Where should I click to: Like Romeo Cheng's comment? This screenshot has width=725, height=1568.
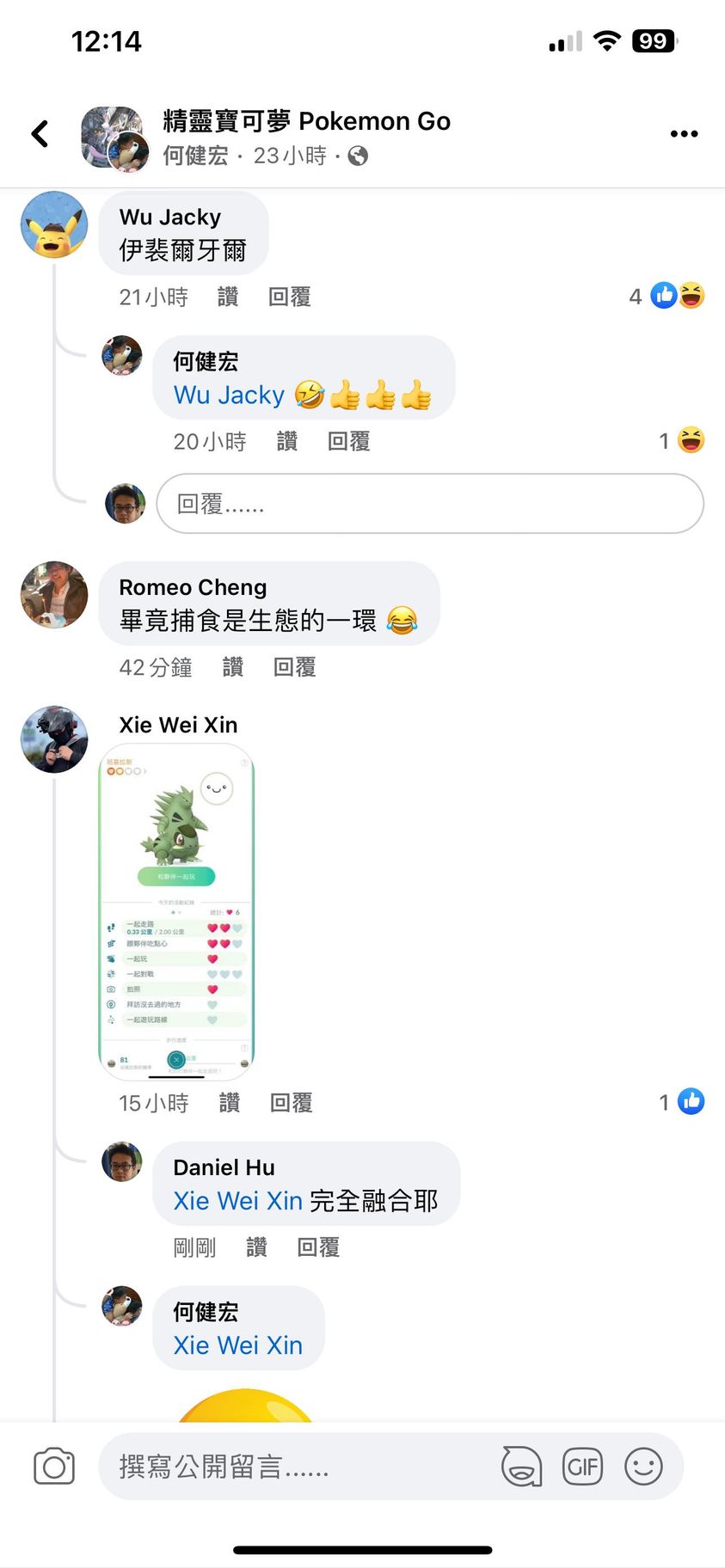pyautogui.click(x=232, y=668)
